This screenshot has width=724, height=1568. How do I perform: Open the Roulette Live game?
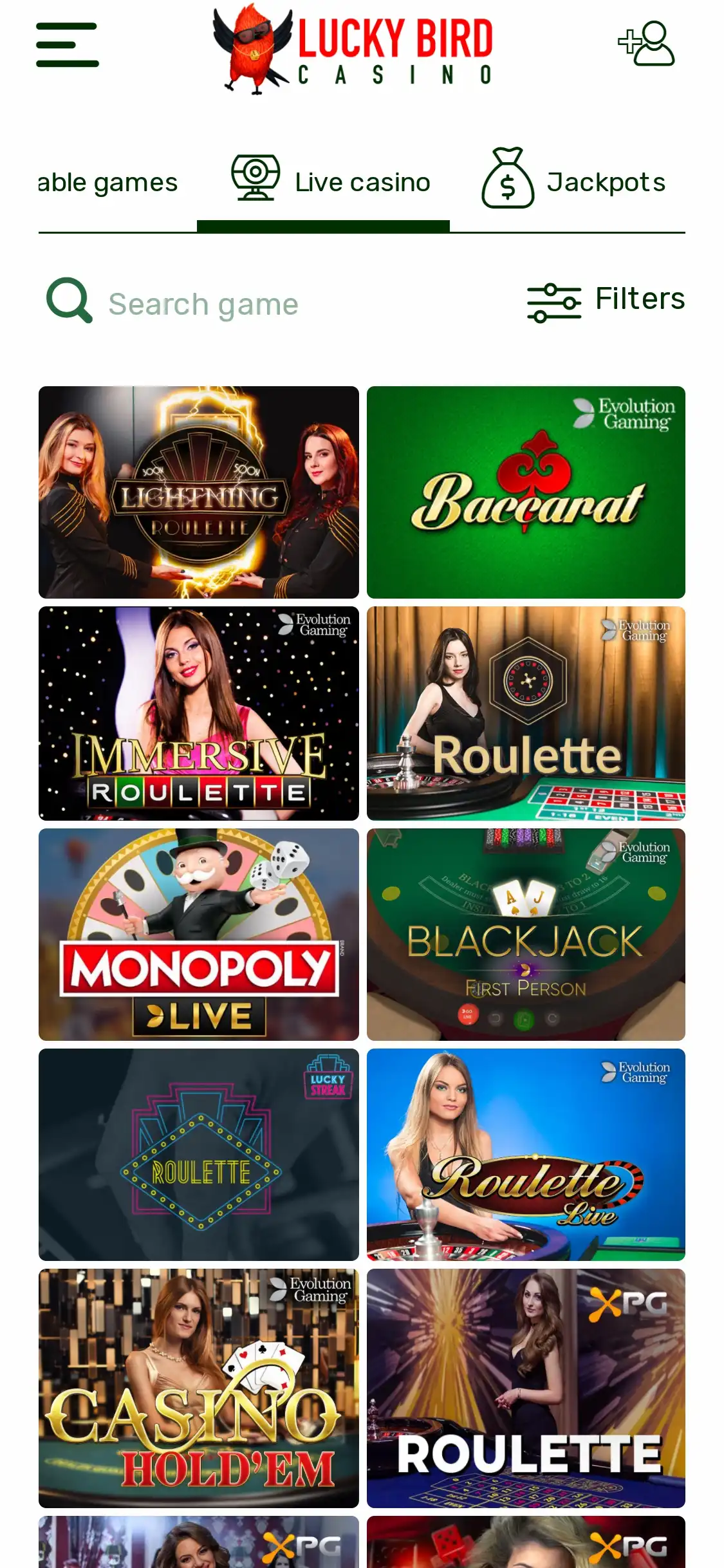(526, 1155)
